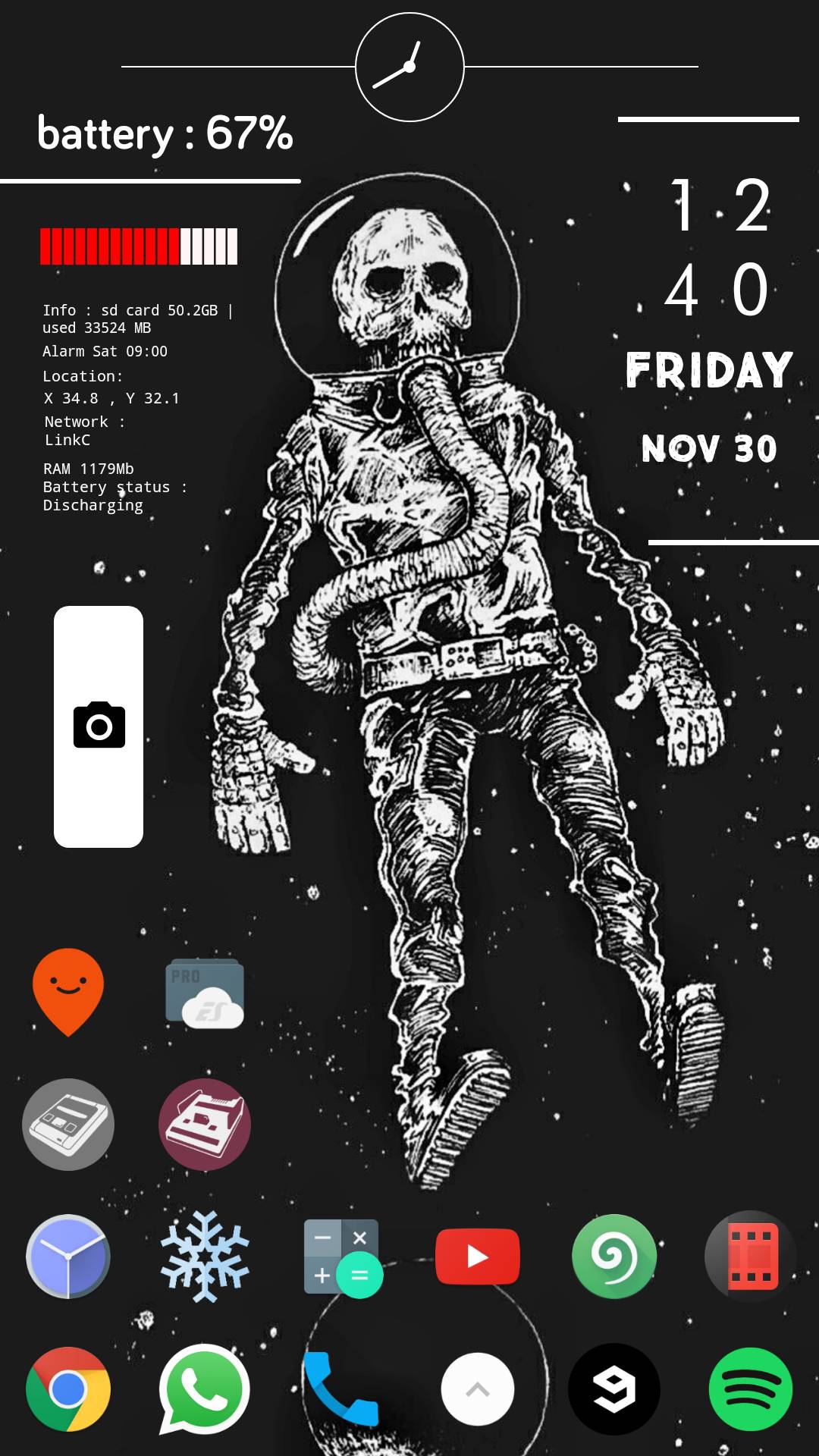Open the Clock app
819x1456 pixels.
tap(68, 1257)
